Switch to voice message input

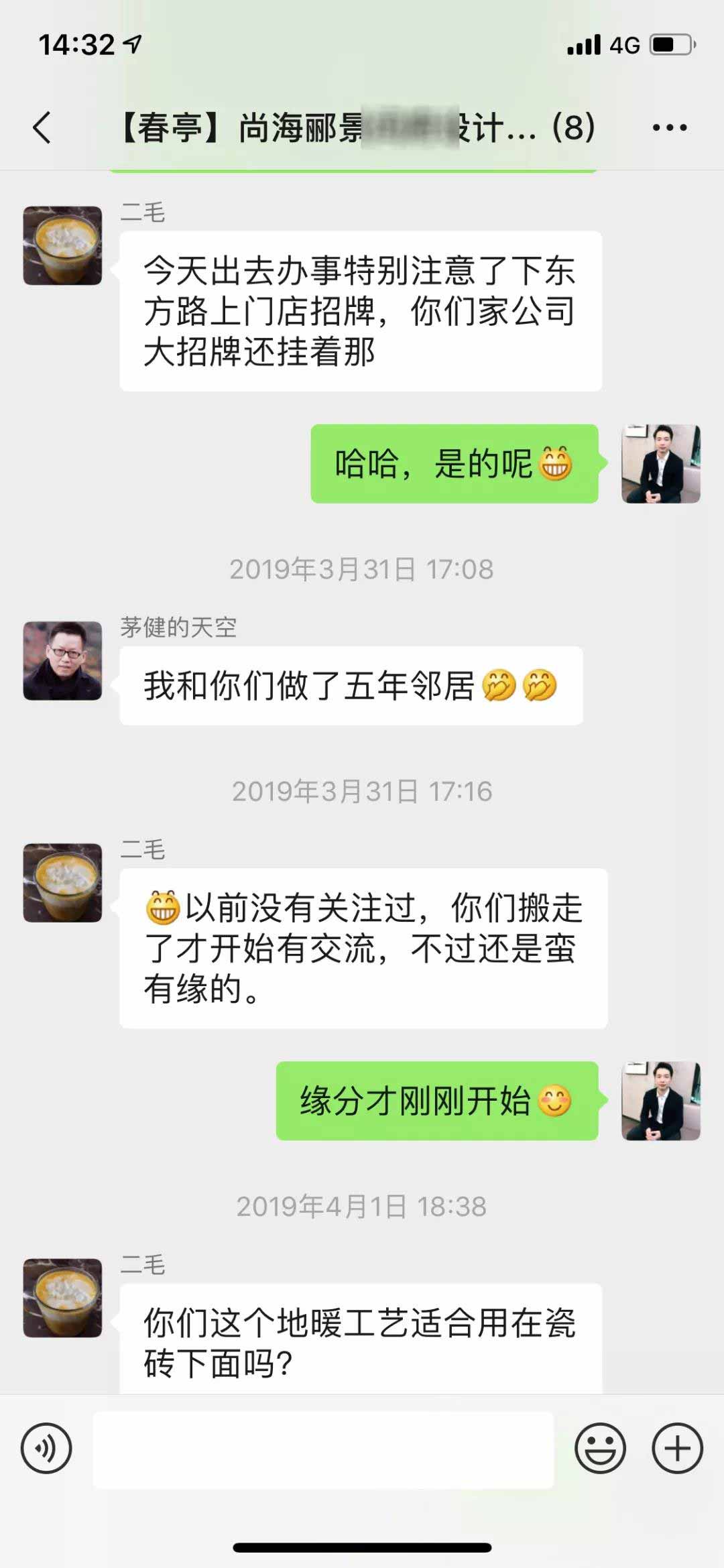pyautogui.click(x=46, y=1448)
